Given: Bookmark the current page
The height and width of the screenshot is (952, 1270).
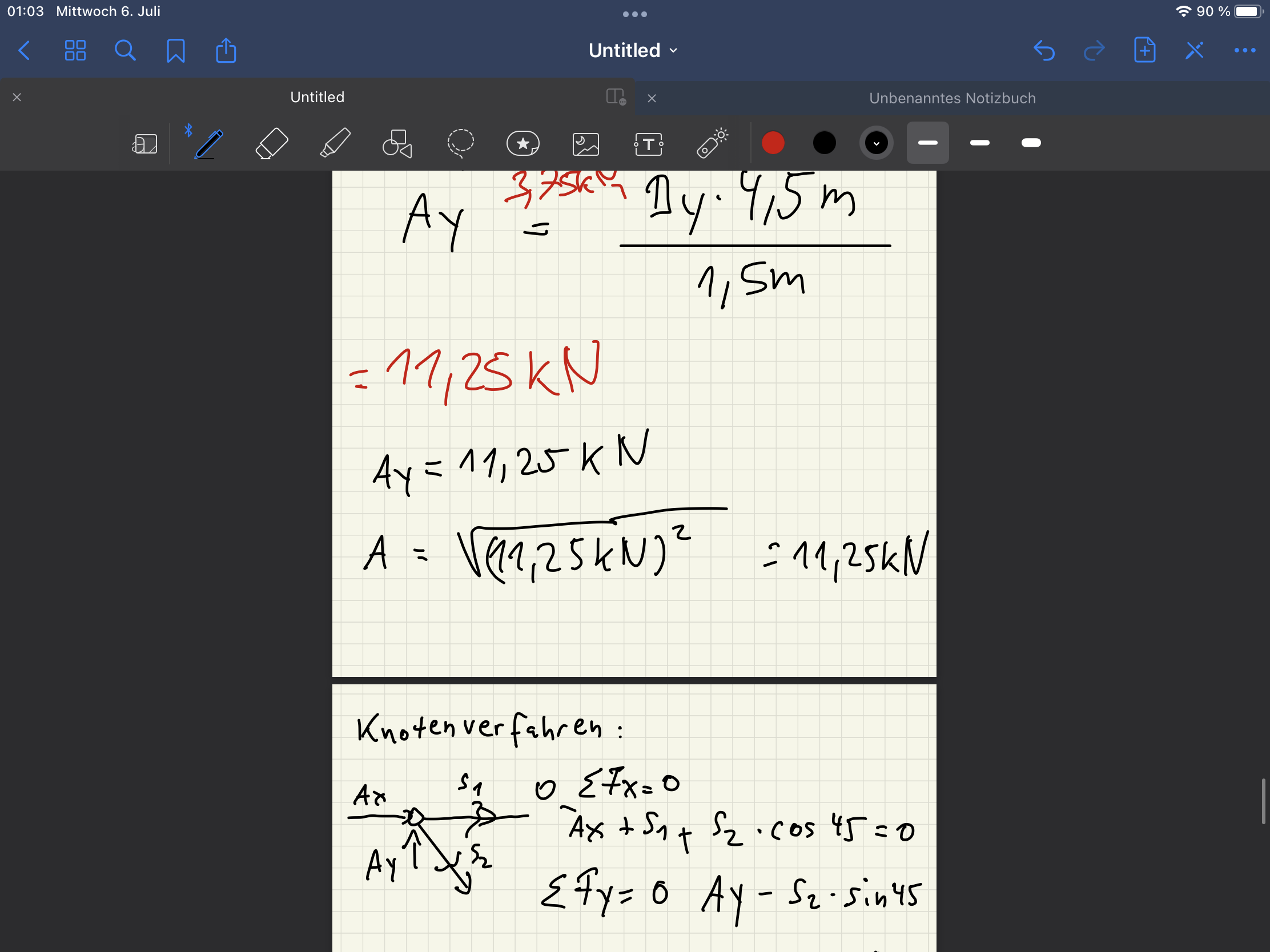Looking at the screenshot, I should click(x=176, y=50).
